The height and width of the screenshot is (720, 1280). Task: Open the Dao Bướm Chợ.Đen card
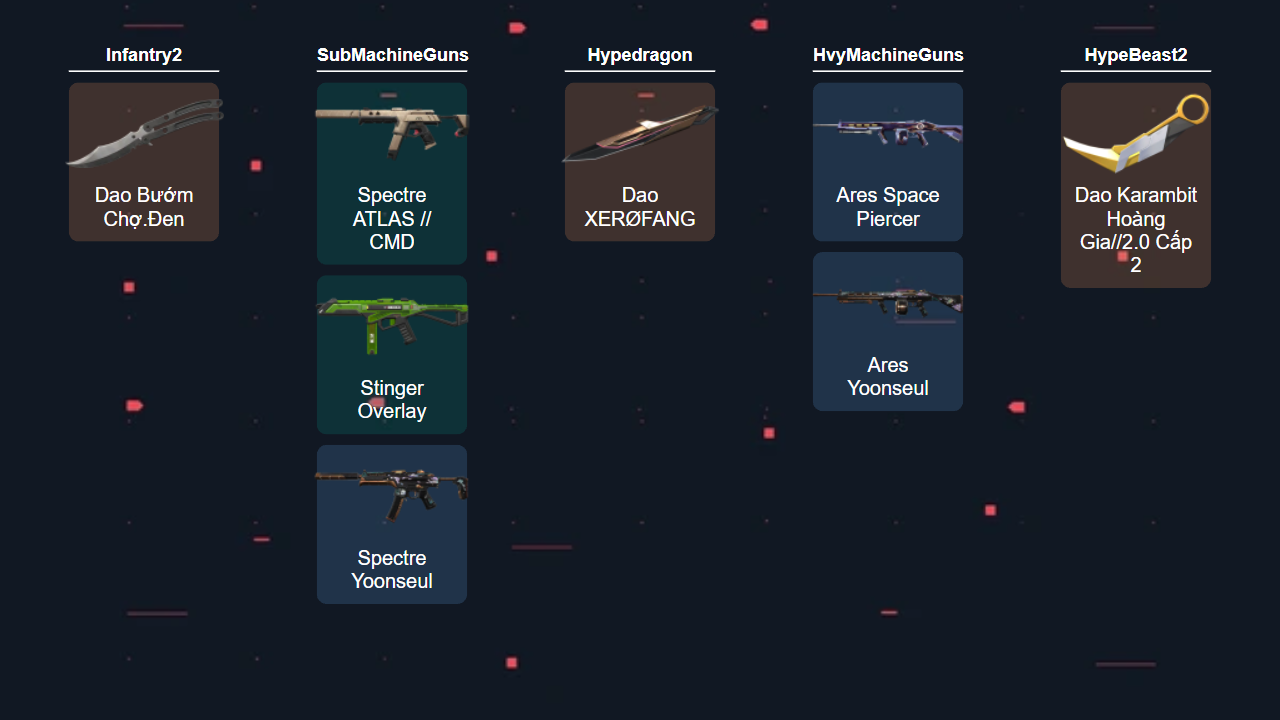pos(143,162)
